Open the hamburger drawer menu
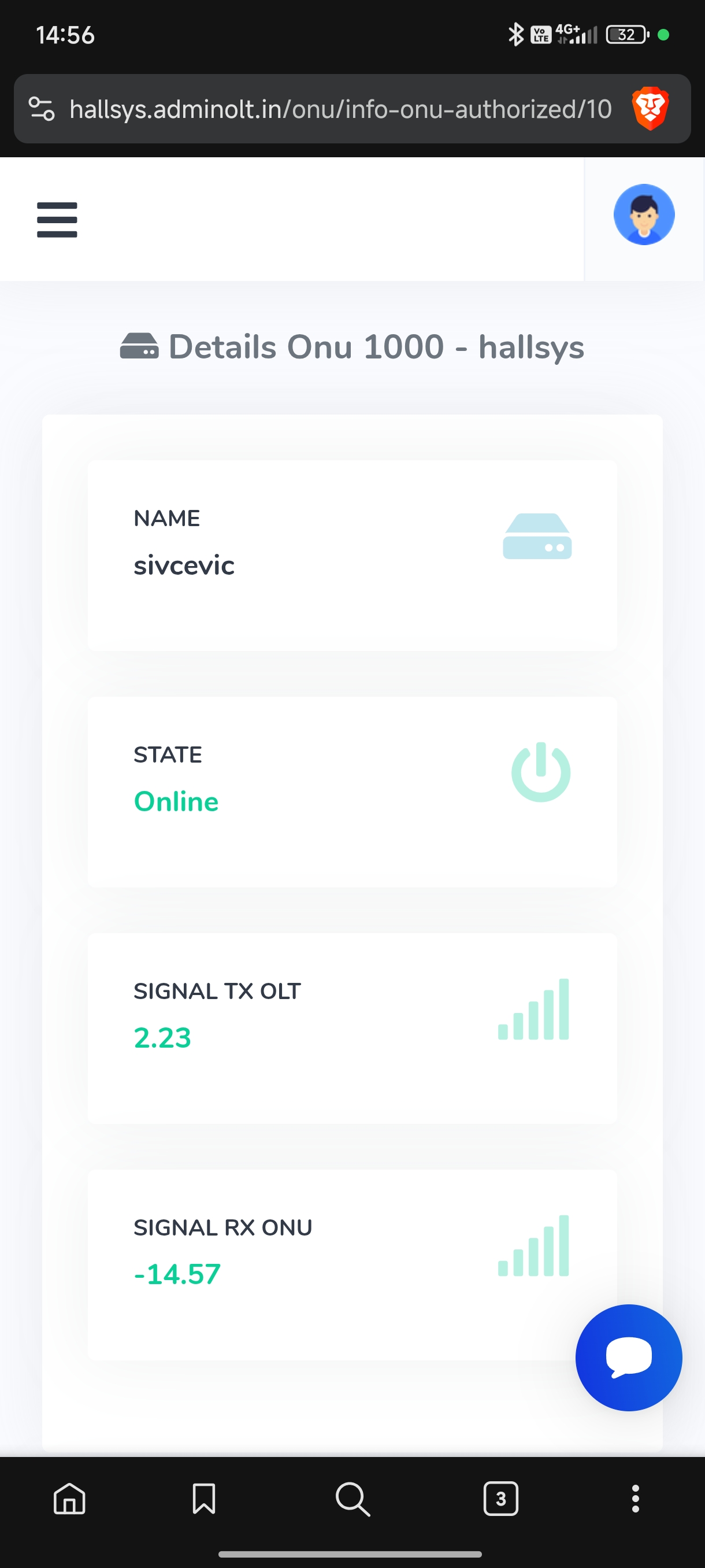 pos(57,220)
